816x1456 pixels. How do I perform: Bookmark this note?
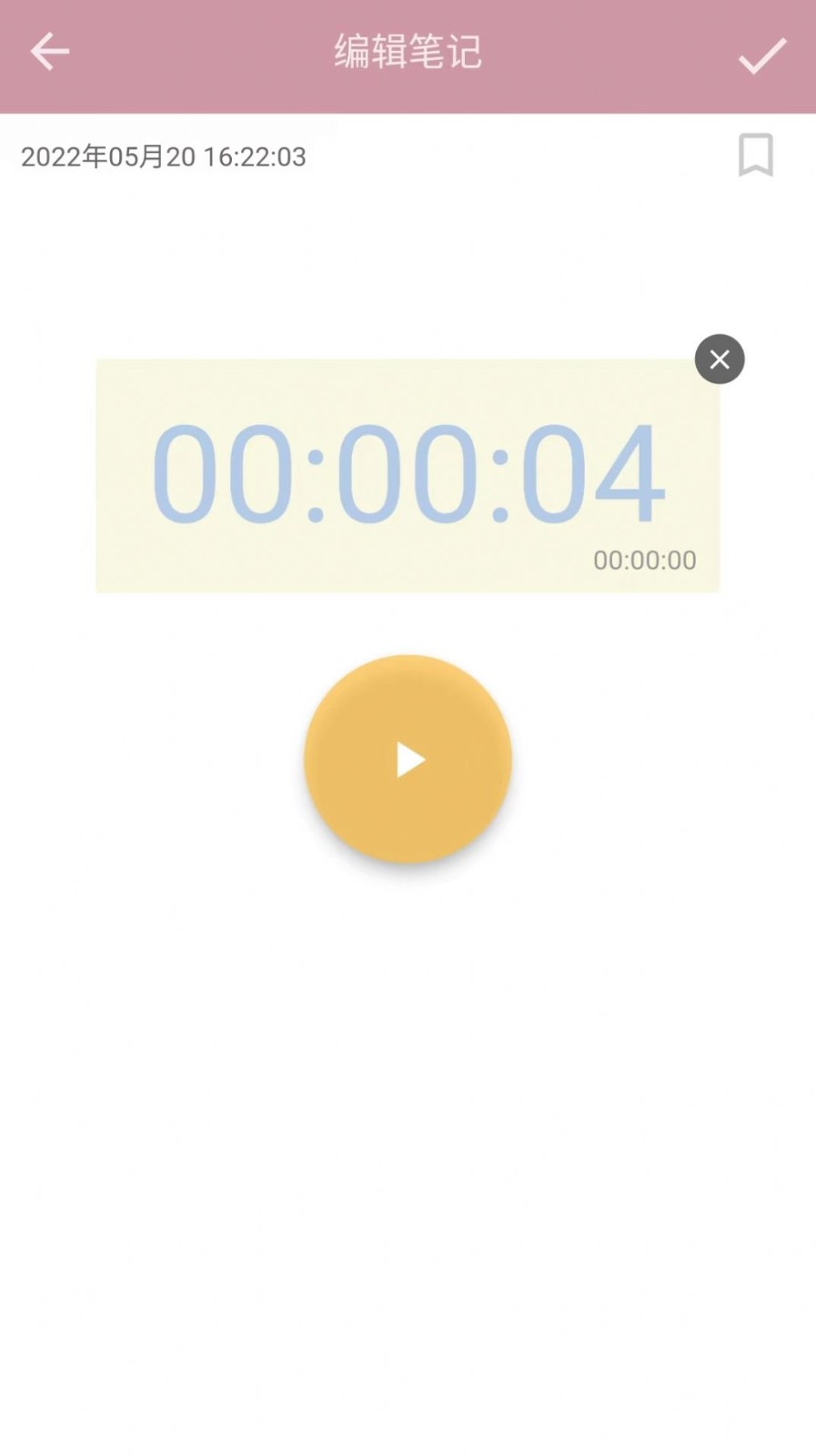[755, 155]
